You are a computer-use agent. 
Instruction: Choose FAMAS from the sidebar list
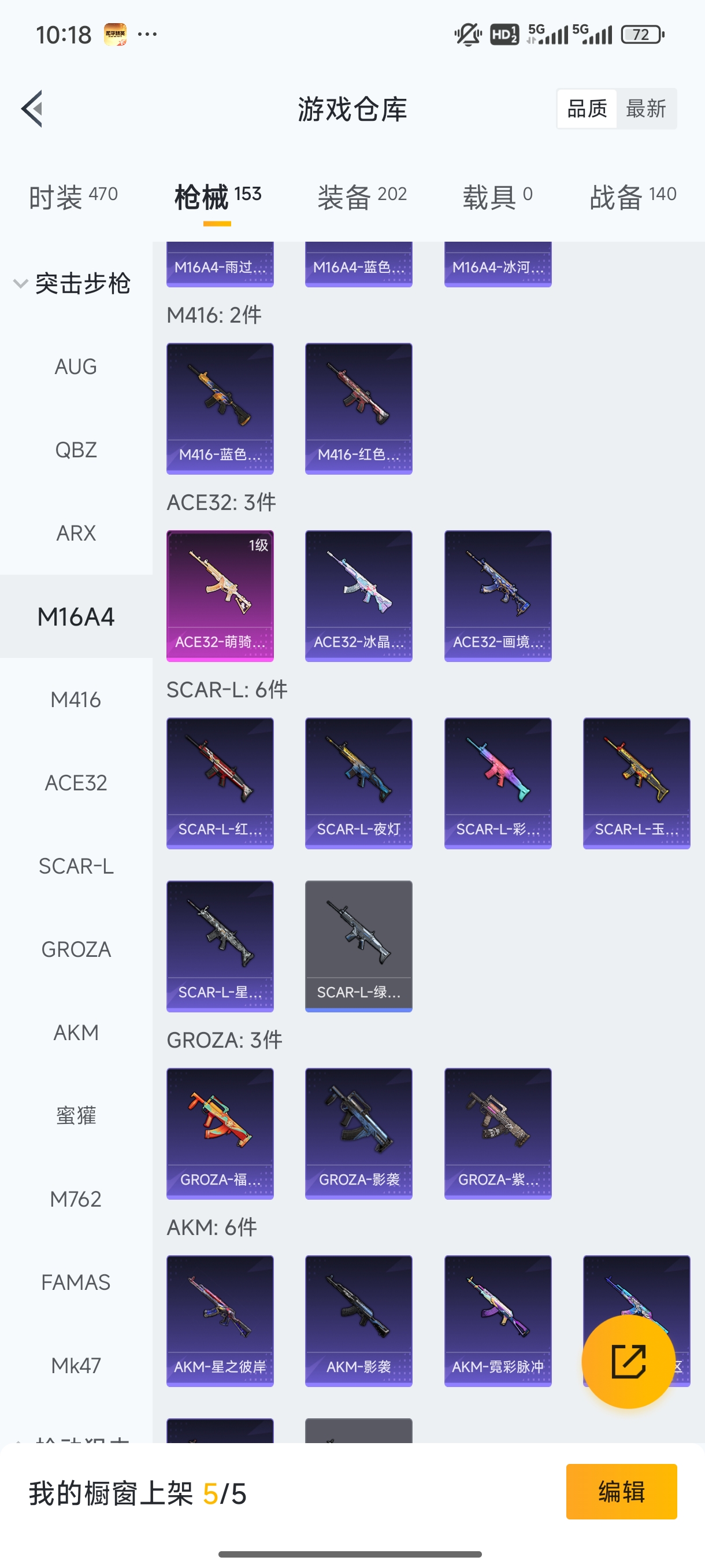pos(76,1282)
